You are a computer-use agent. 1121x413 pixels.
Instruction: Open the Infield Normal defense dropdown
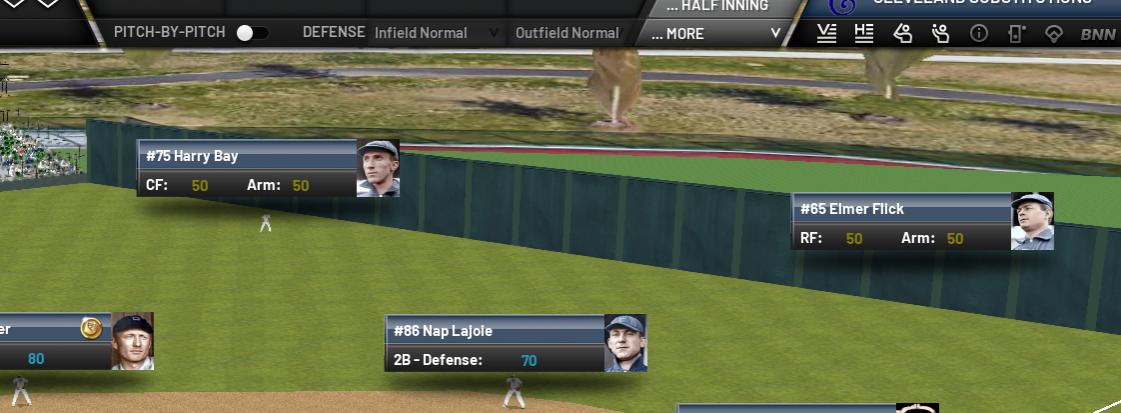[435, 33]
